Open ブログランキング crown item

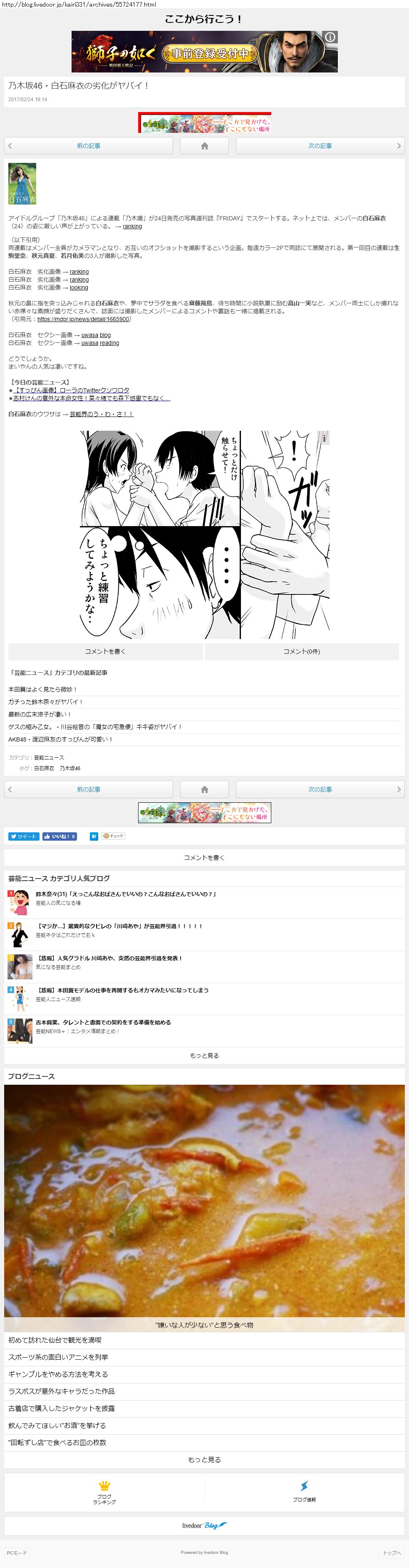104,1492
